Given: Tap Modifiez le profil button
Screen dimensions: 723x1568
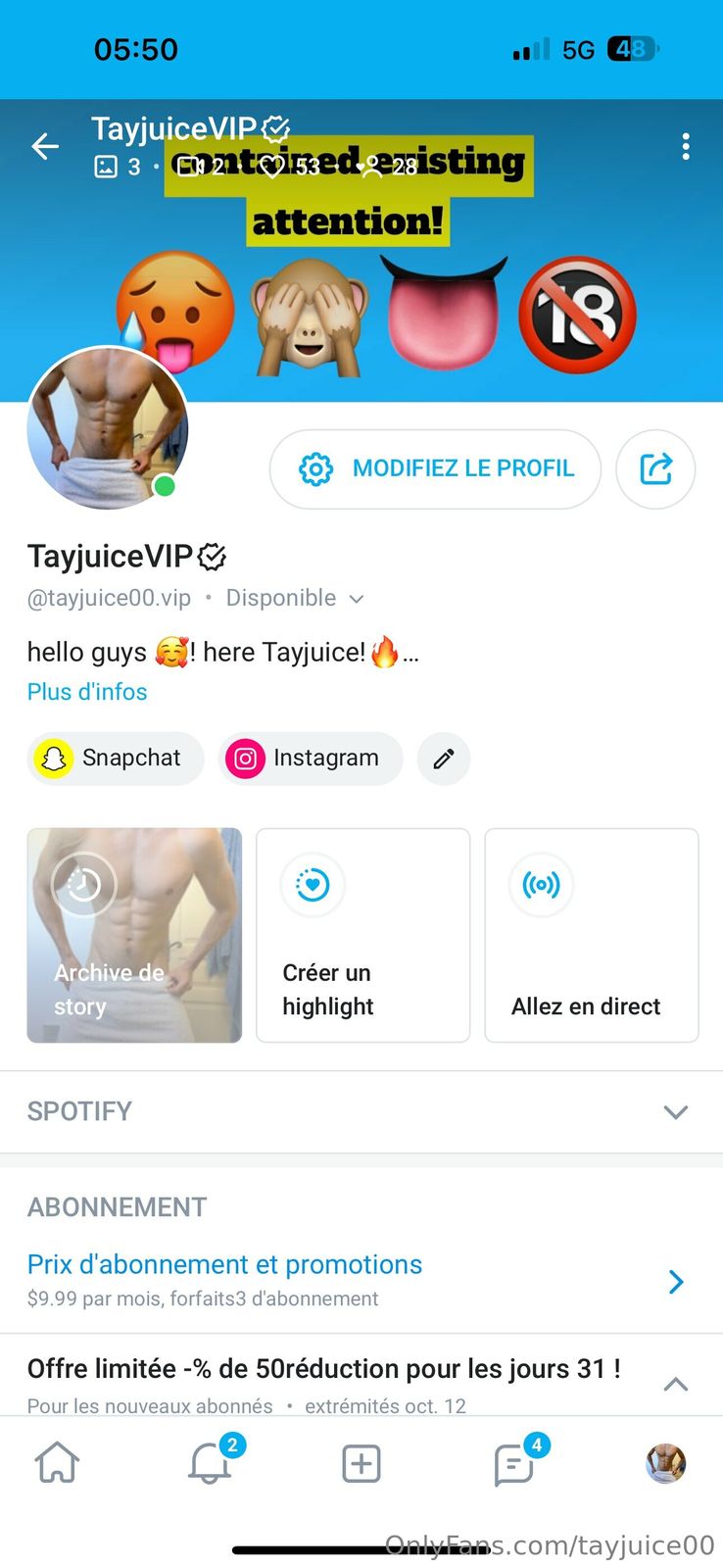Looking at the screenshot, I should pyautogui.click(x=435, y=469).
